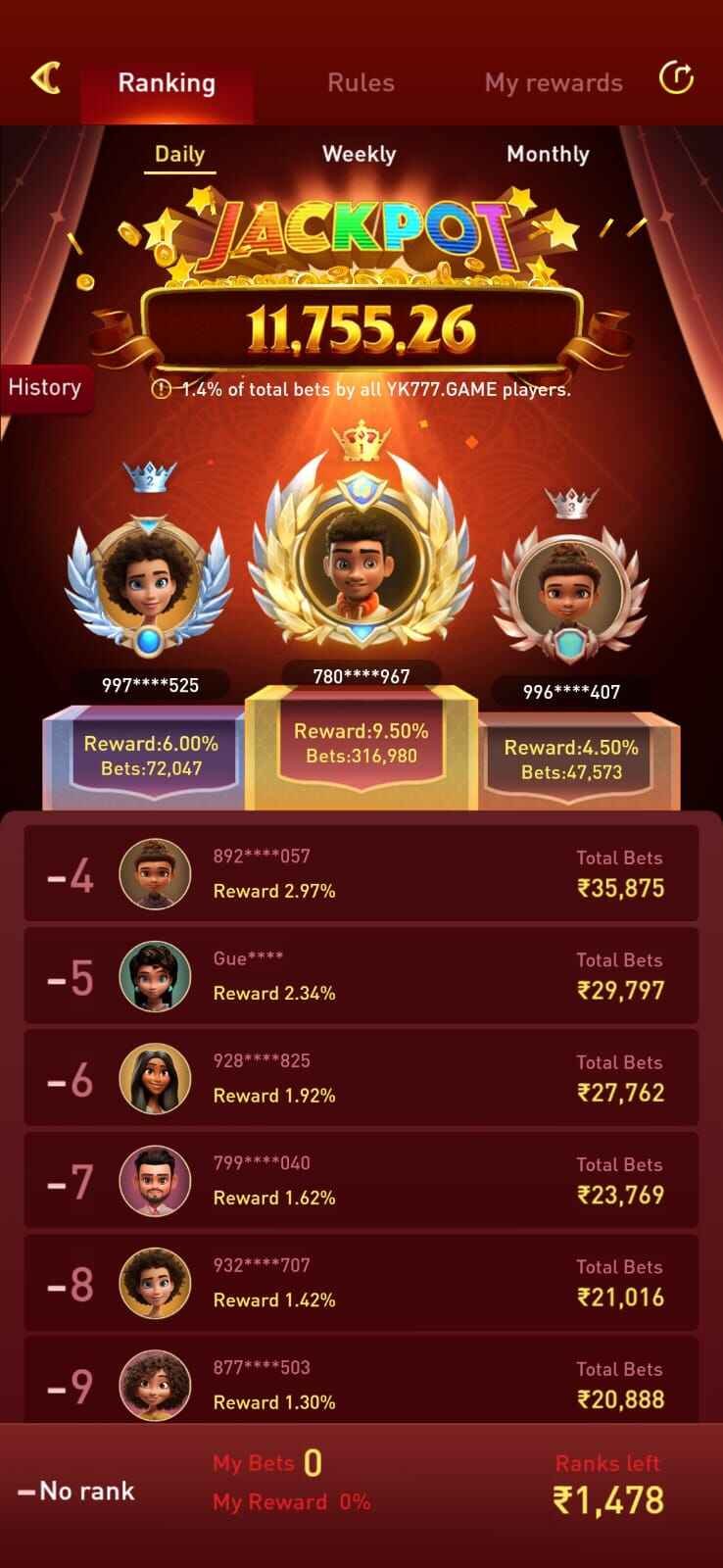Select the Ranking tab
Viewport: 723px width, 1568px height.
click(167, 83)
